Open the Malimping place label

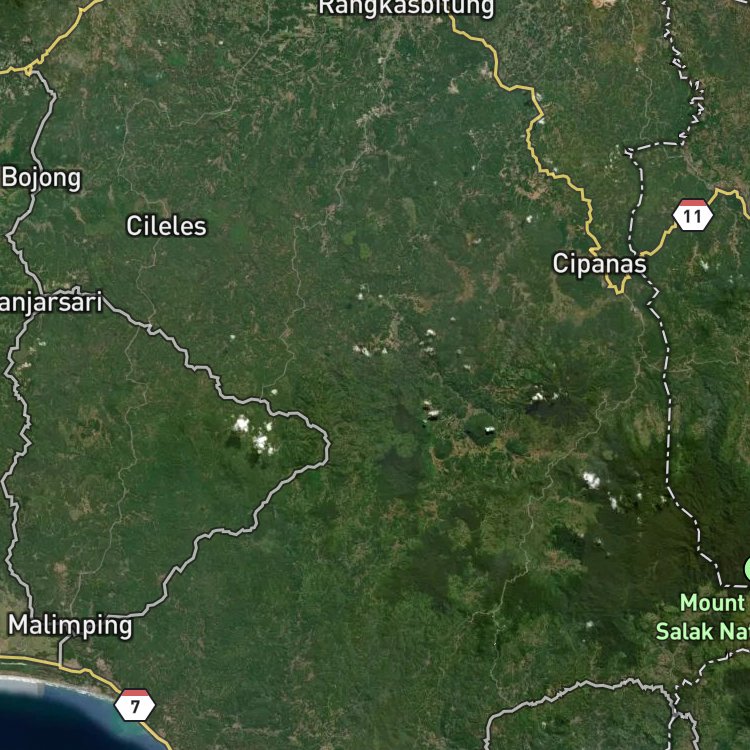pyautogui.click(x=70, y=626)
